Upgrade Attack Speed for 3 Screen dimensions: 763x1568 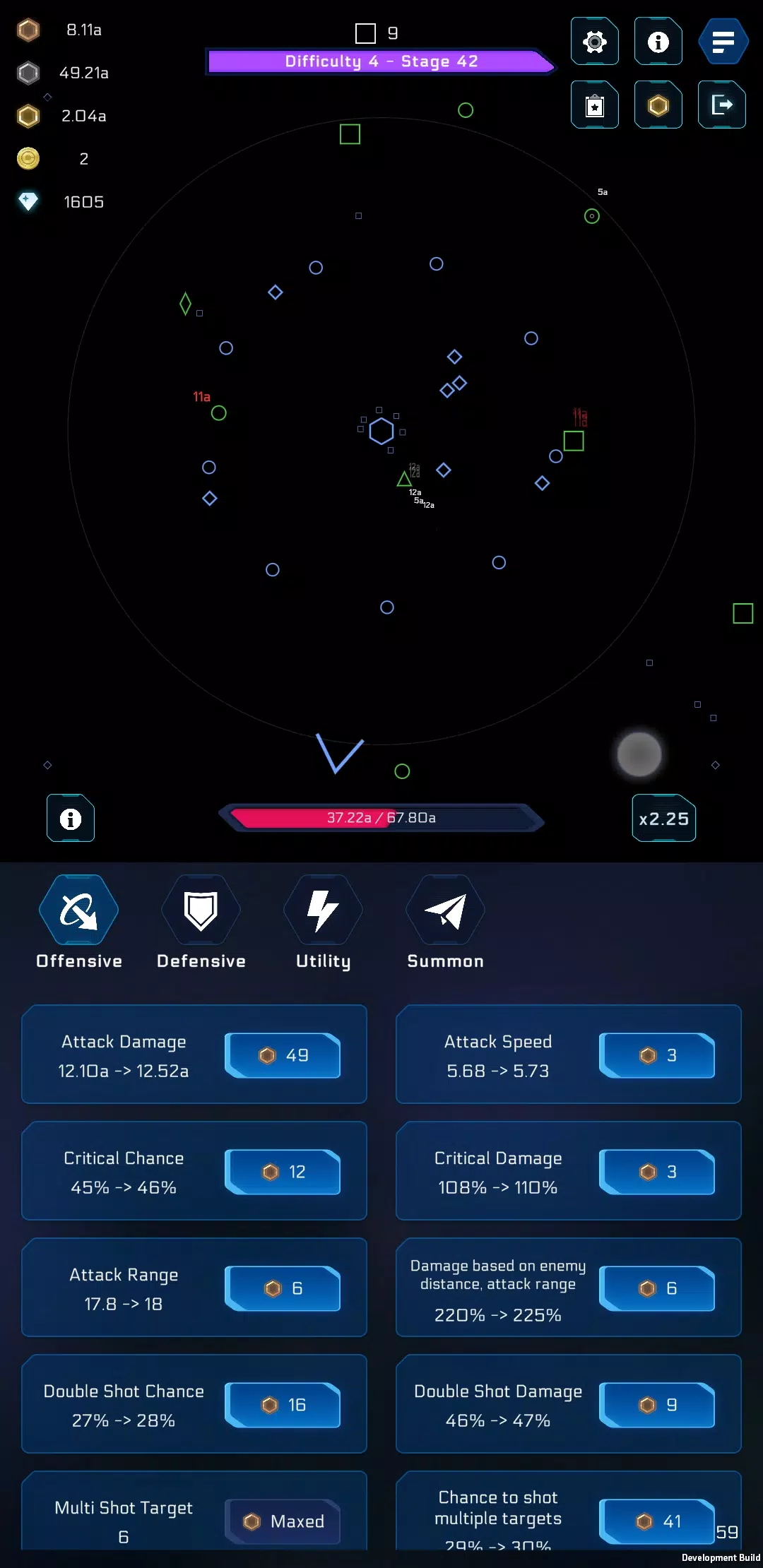(657, 1055)
